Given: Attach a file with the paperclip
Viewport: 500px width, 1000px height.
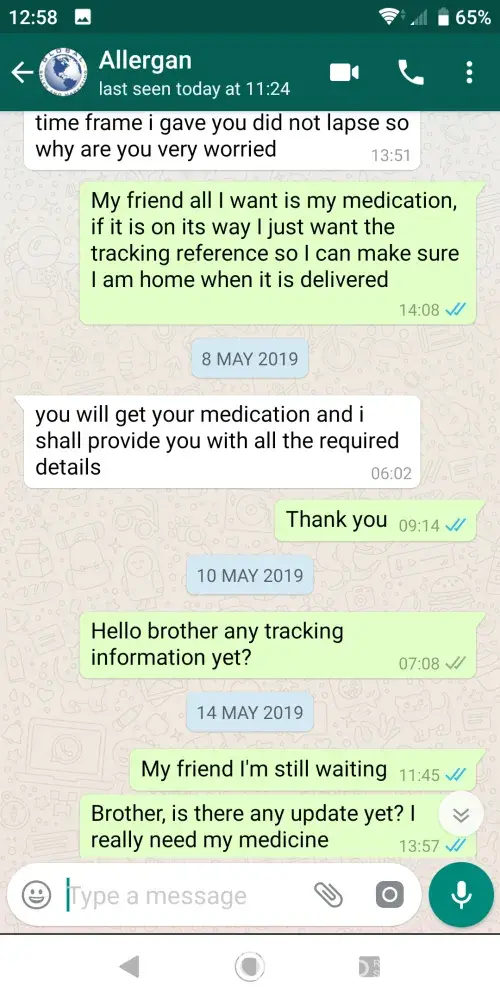Looking at the screenshot, I should pos(328,895).
